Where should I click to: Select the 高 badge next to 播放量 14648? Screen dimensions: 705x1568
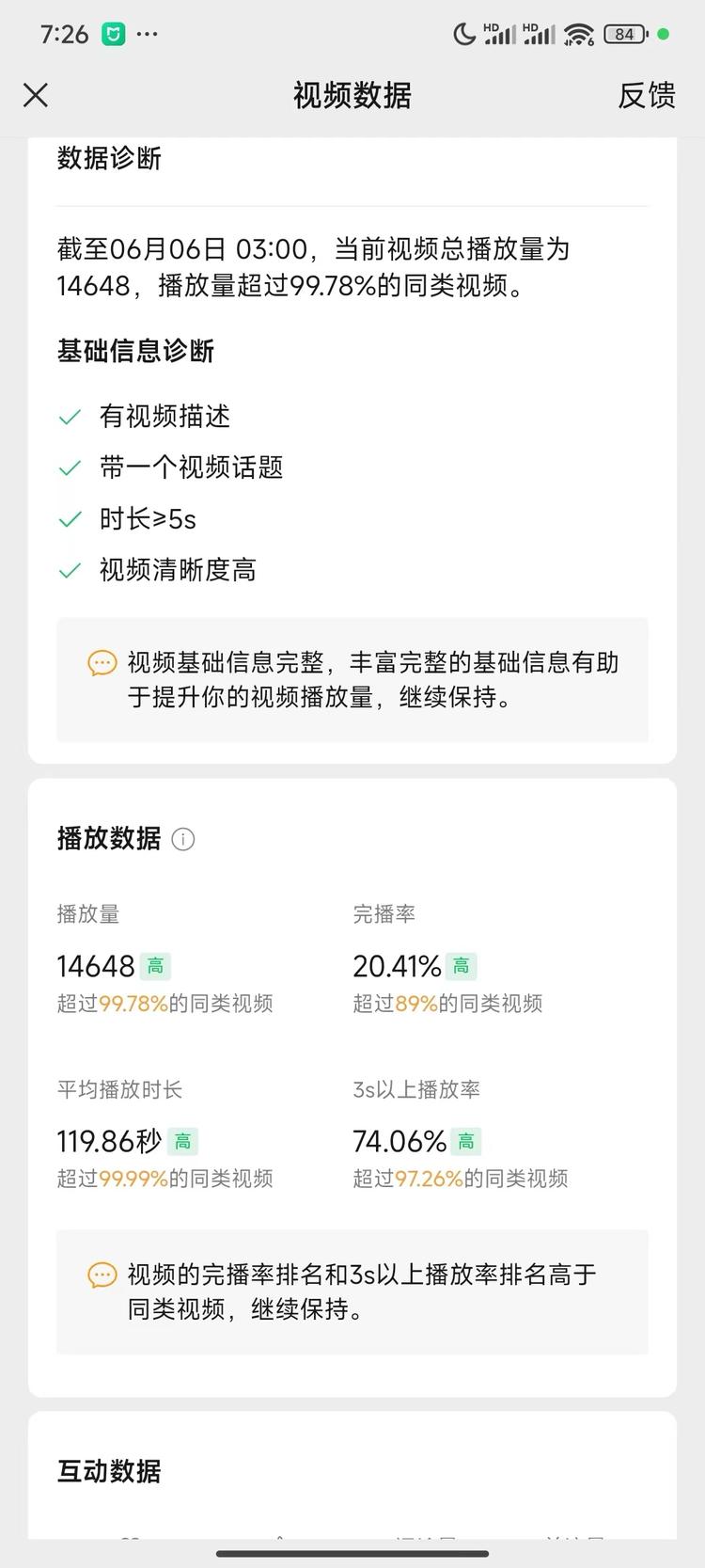click(155, 966)
